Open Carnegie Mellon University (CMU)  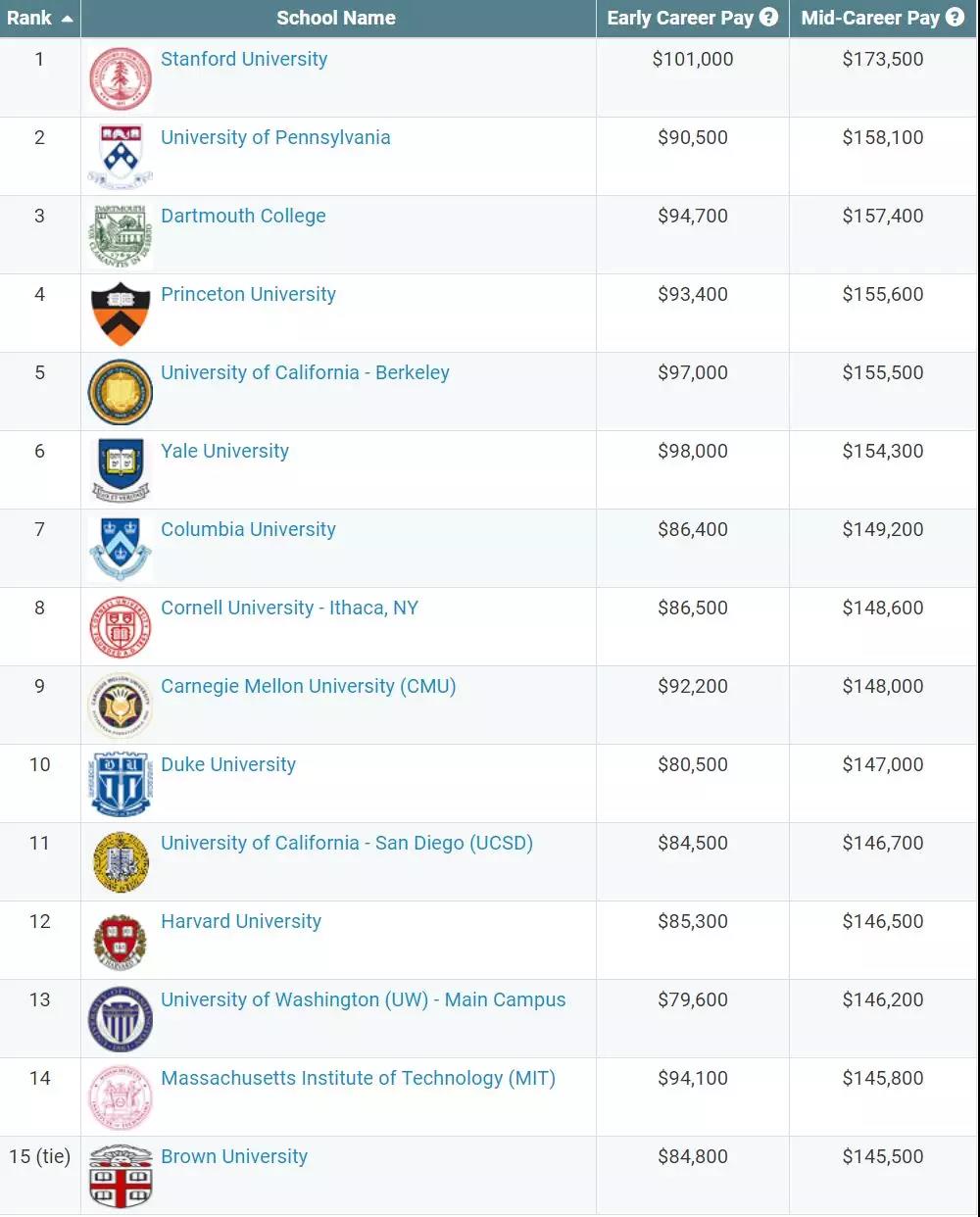[x=308, y=686]
